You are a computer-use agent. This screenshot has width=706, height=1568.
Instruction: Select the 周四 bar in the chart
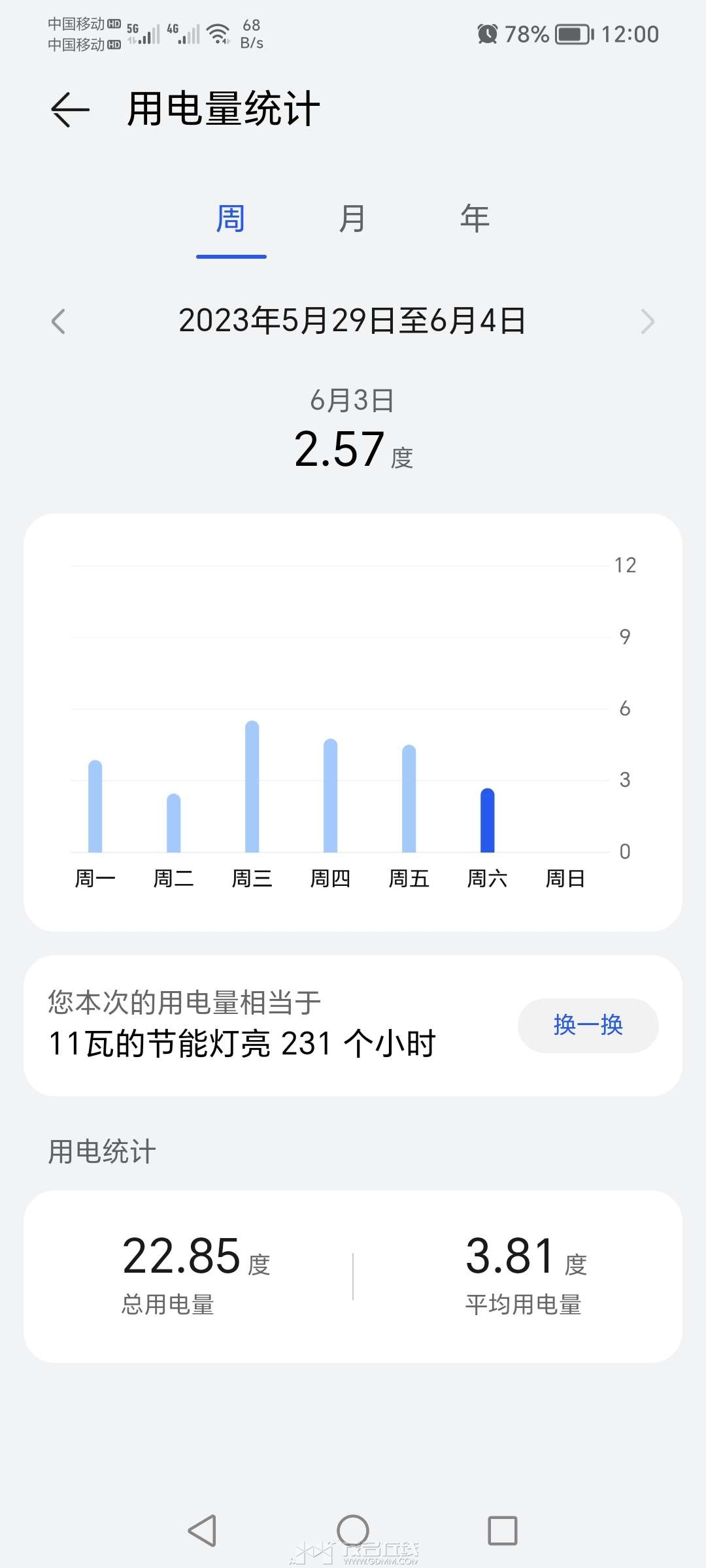(331, 796)
